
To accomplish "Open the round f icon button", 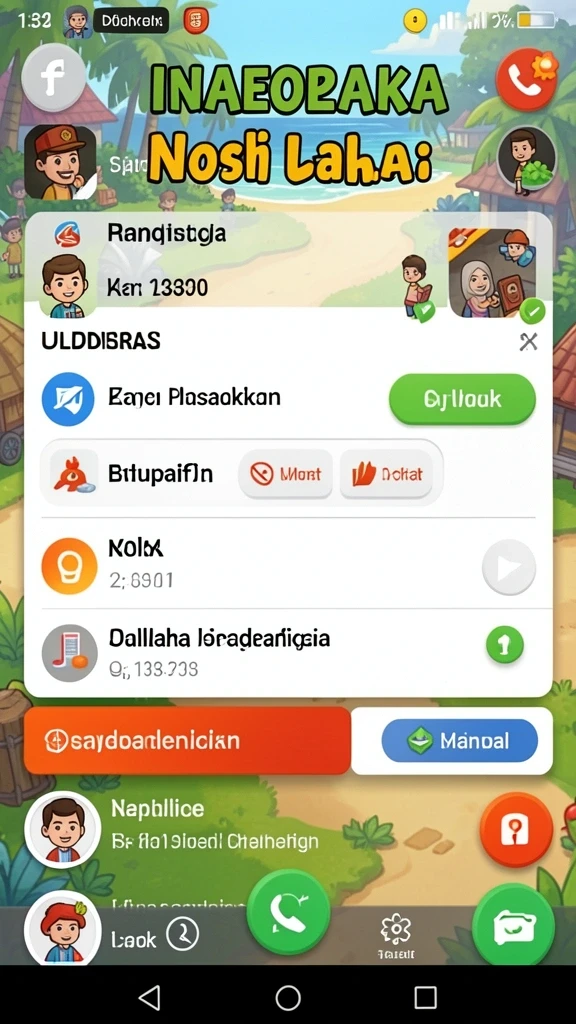I will [x=53, y=78].
